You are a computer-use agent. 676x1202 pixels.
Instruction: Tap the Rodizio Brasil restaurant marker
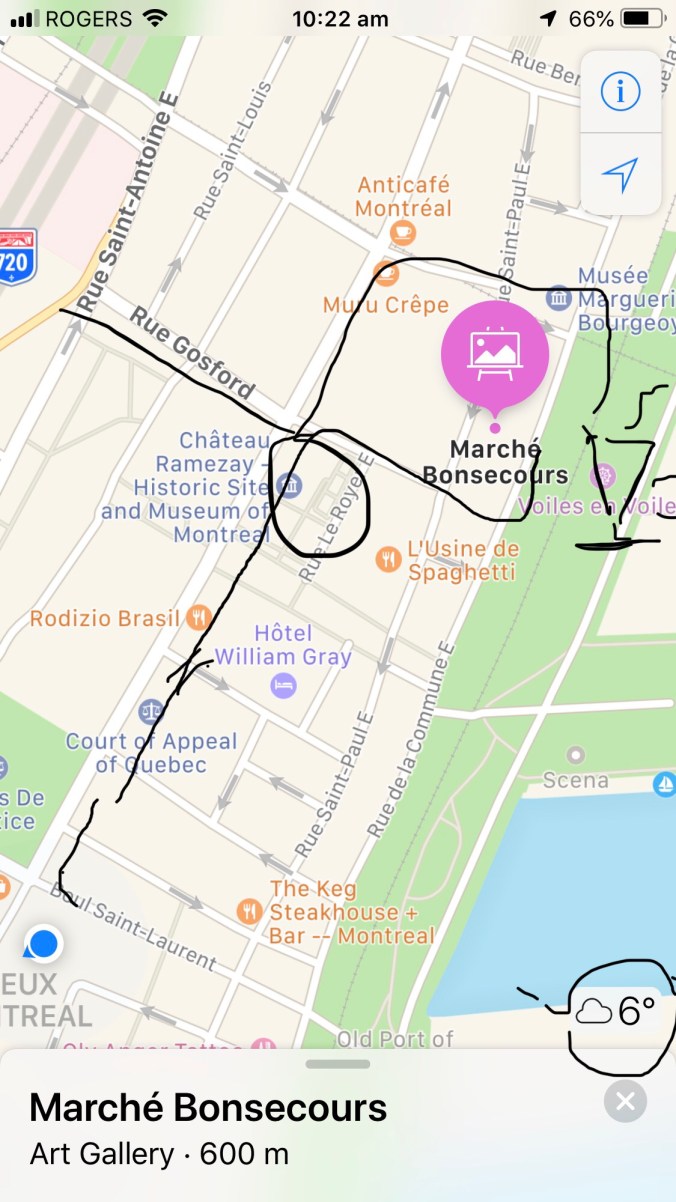pos(200,617)
